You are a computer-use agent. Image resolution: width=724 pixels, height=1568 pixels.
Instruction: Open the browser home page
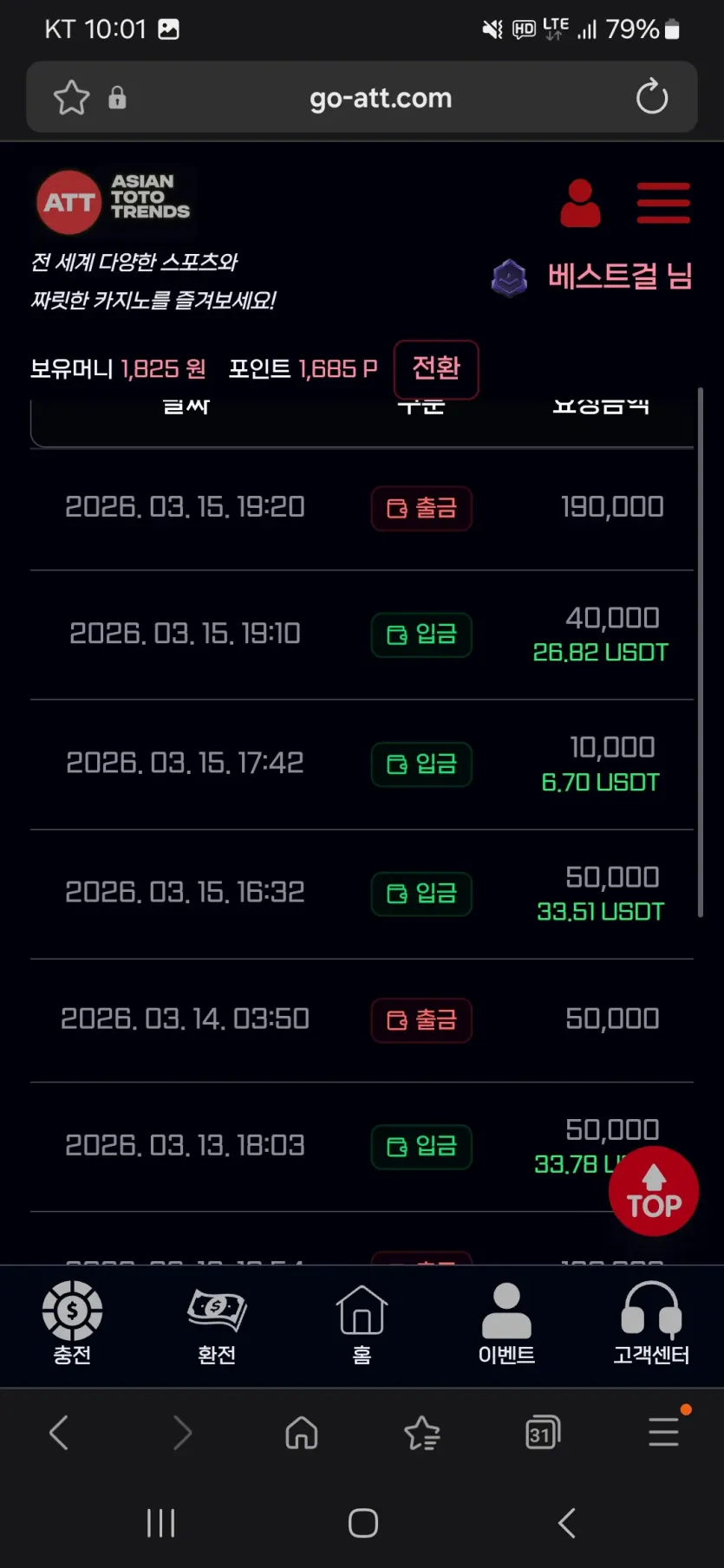[302, 1433]
